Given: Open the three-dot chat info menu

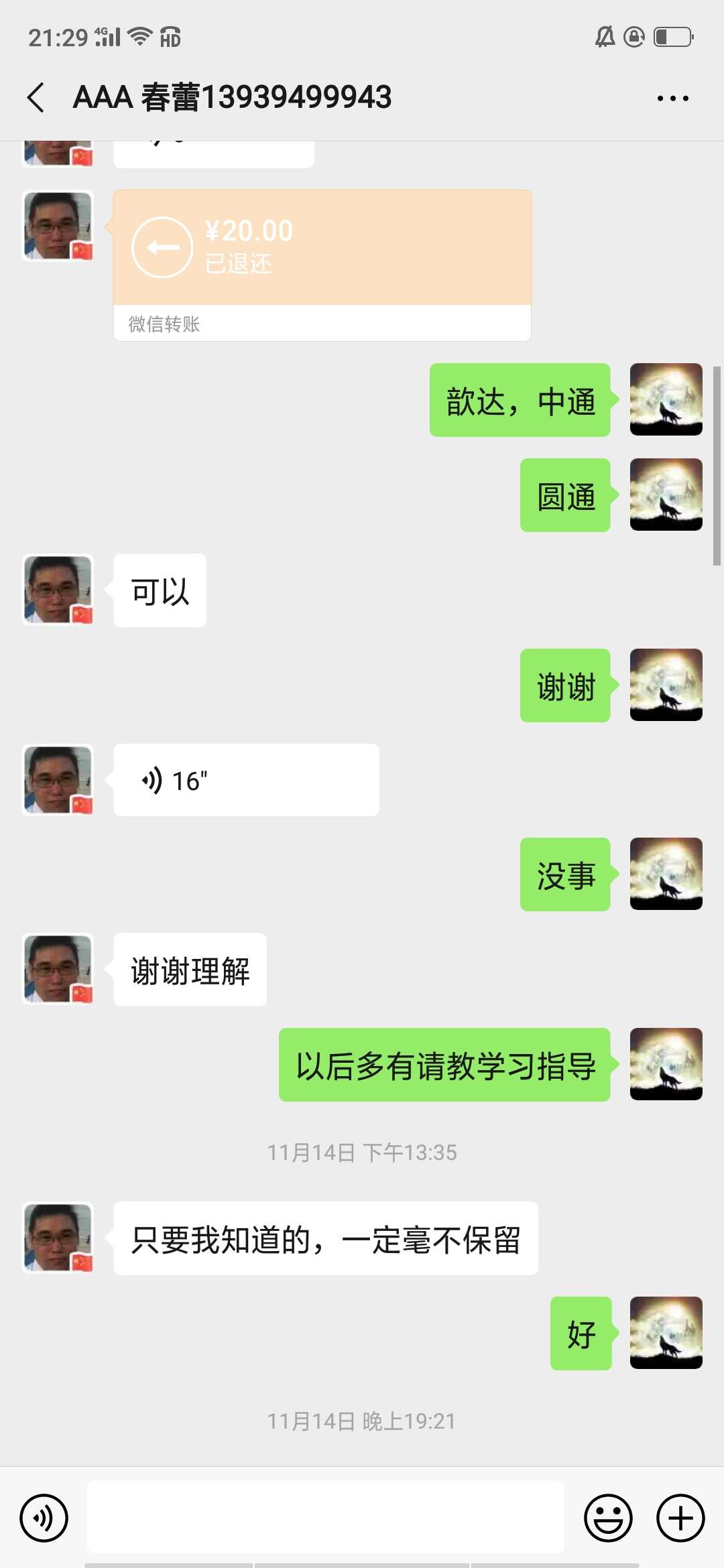Looking at the screenshot, I should click(672, 99).
